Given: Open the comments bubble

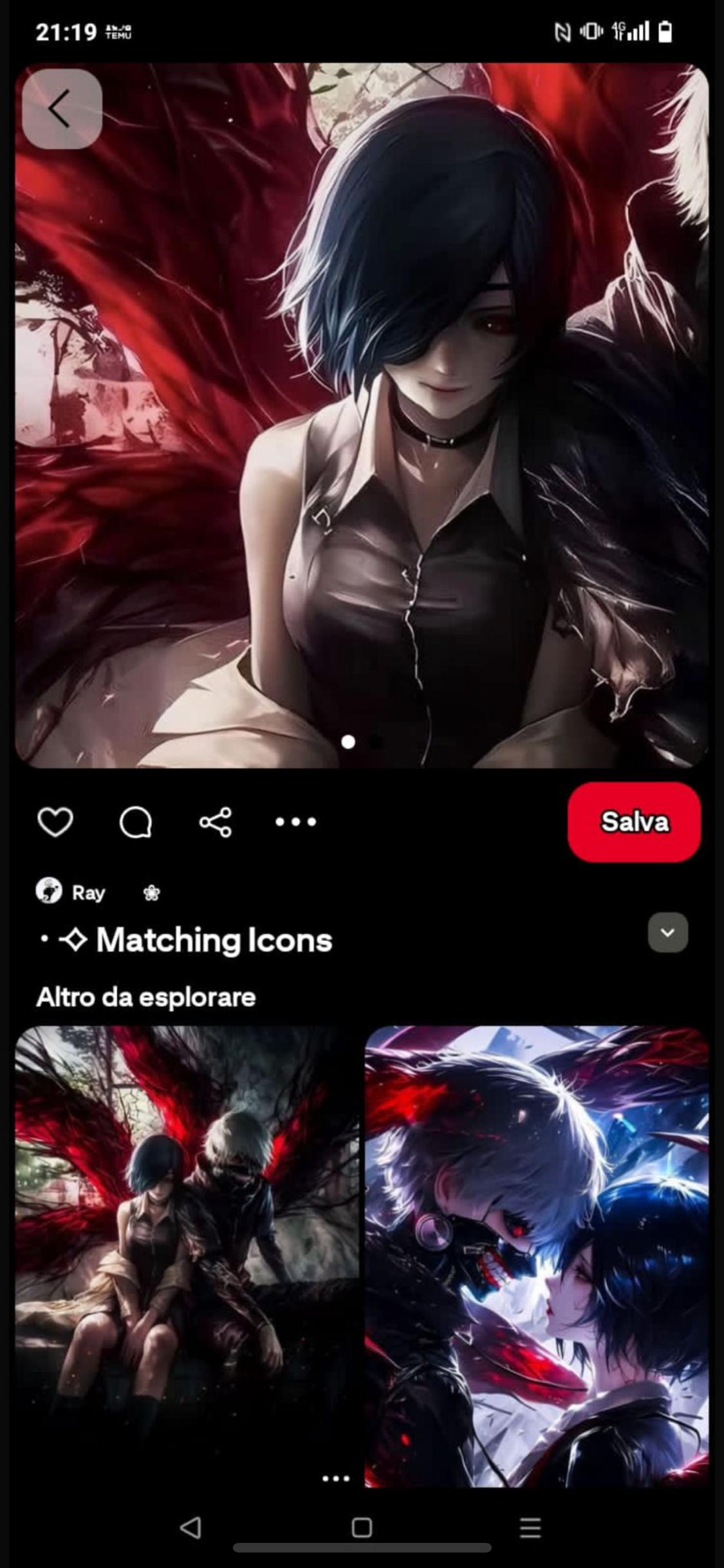Looking at the screenshot, I should [136, 822].
